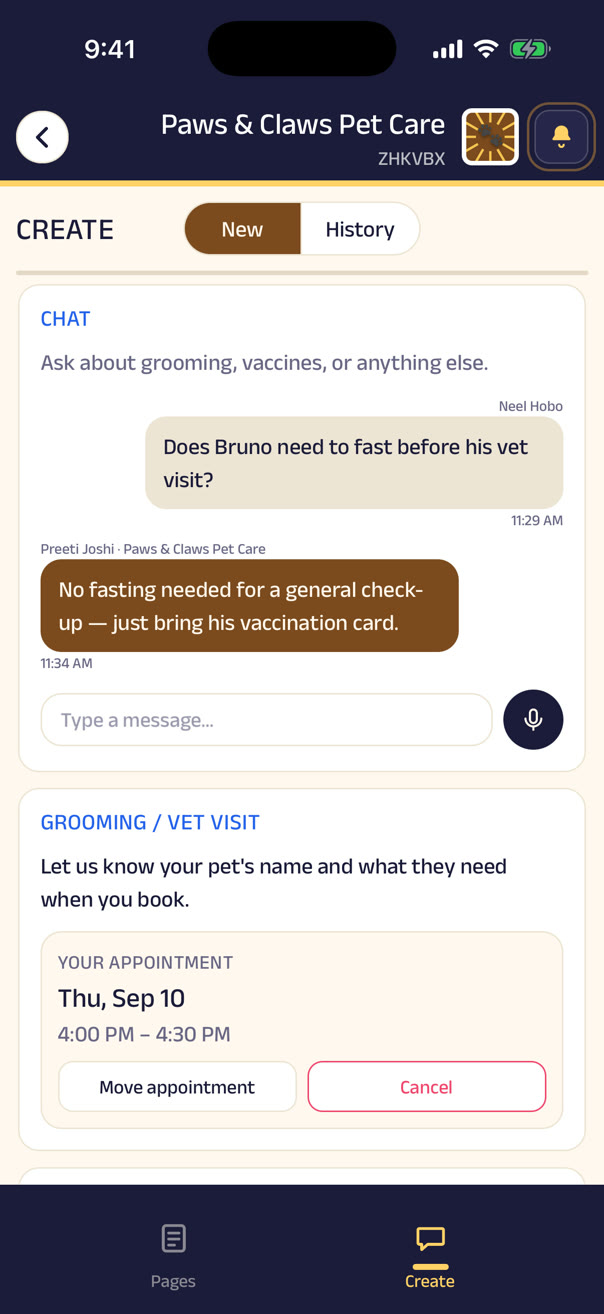Focus the Type a message field

(266, 720)
